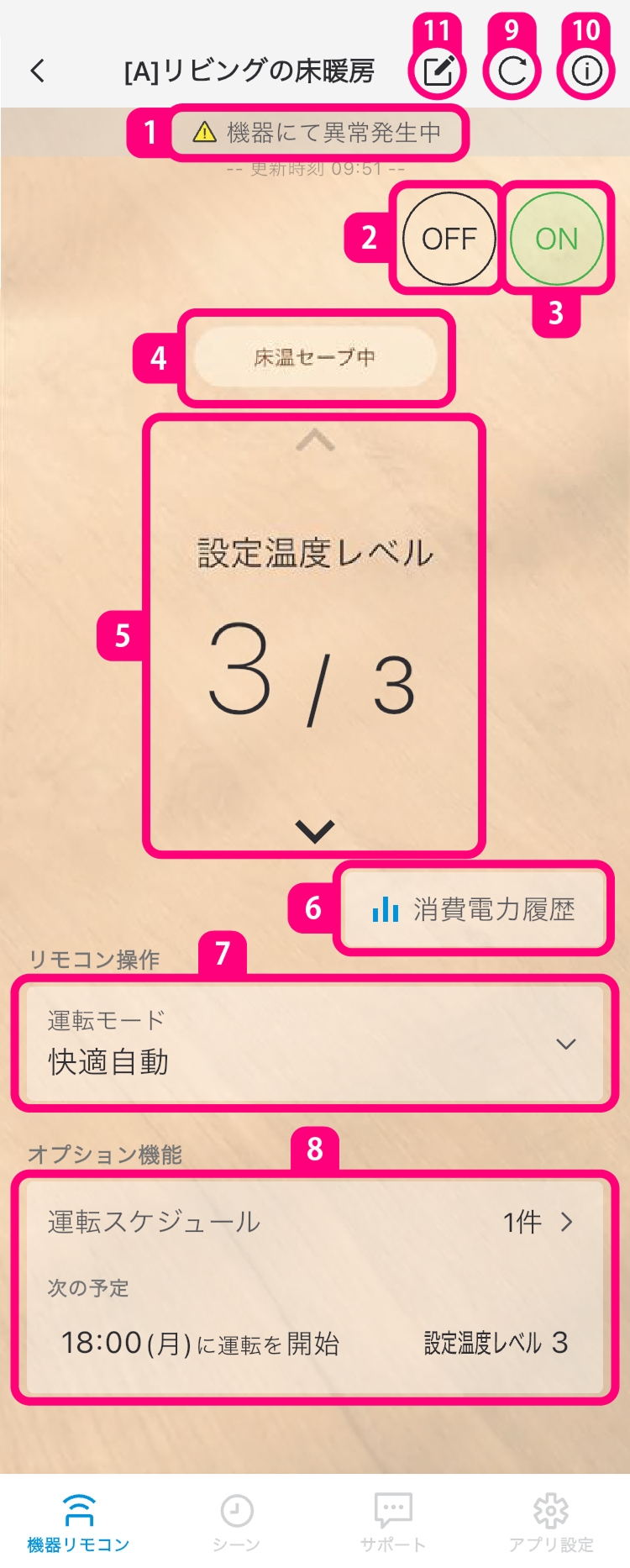Open the 運転スケジュール row
The width and height of the screenshot is (630, 1568).
[315, 1222]
